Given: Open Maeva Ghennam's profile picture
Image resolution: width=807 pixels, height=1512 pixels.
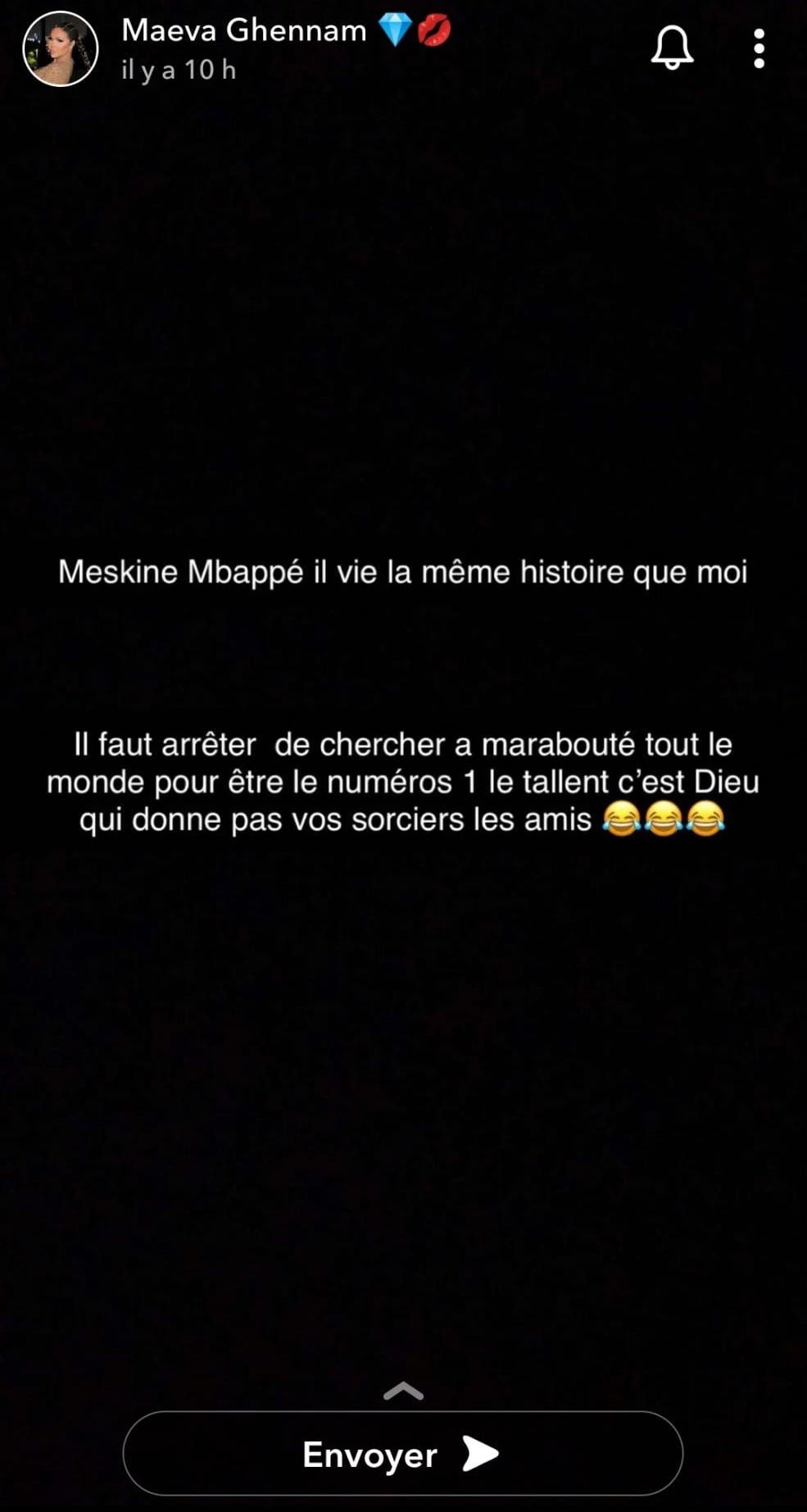Looking at the screenshot, I should [x=60, y=49].
